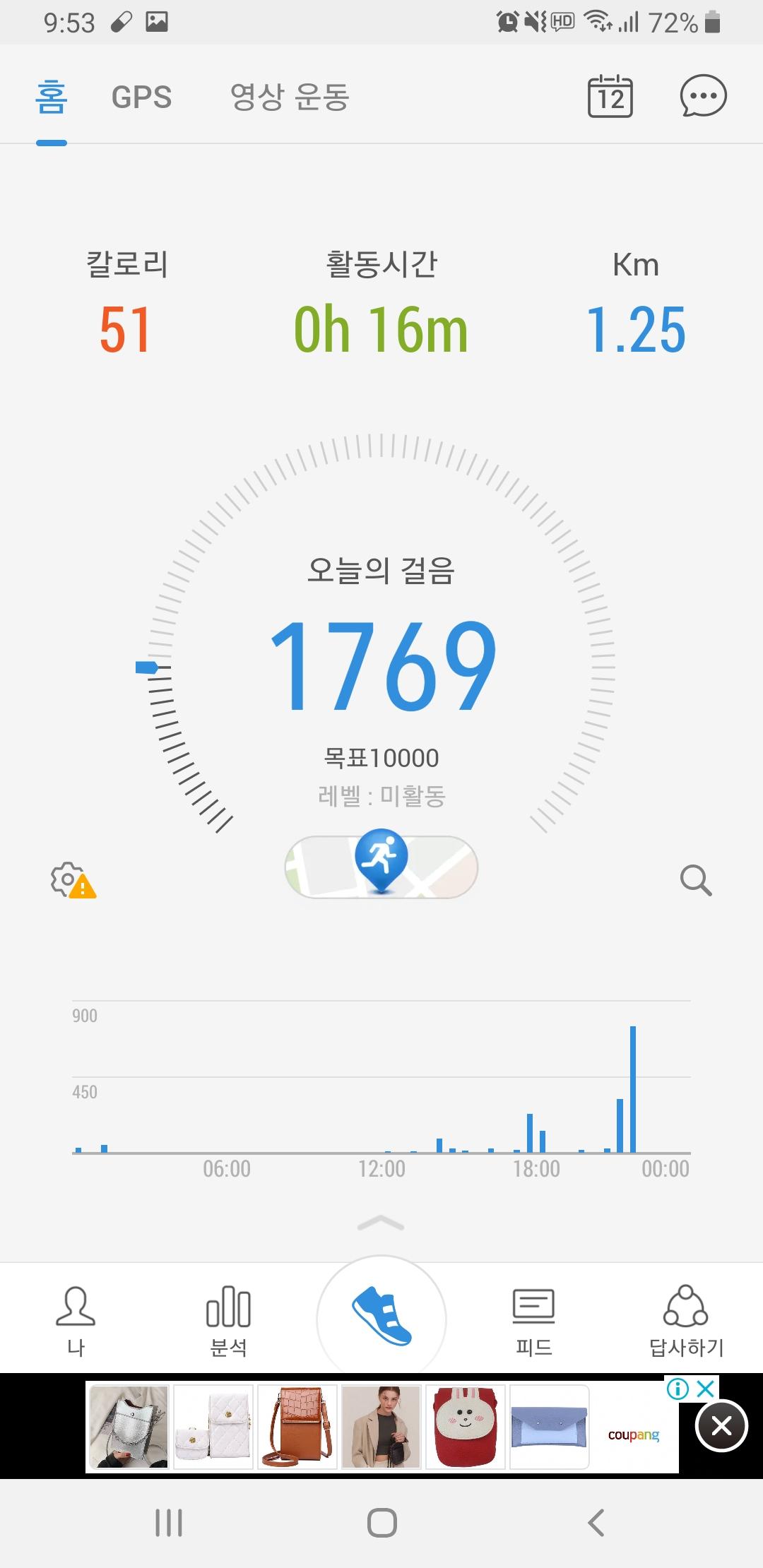
Task: Expand panel with the up chevron
Action: (x=381, y=1223)
